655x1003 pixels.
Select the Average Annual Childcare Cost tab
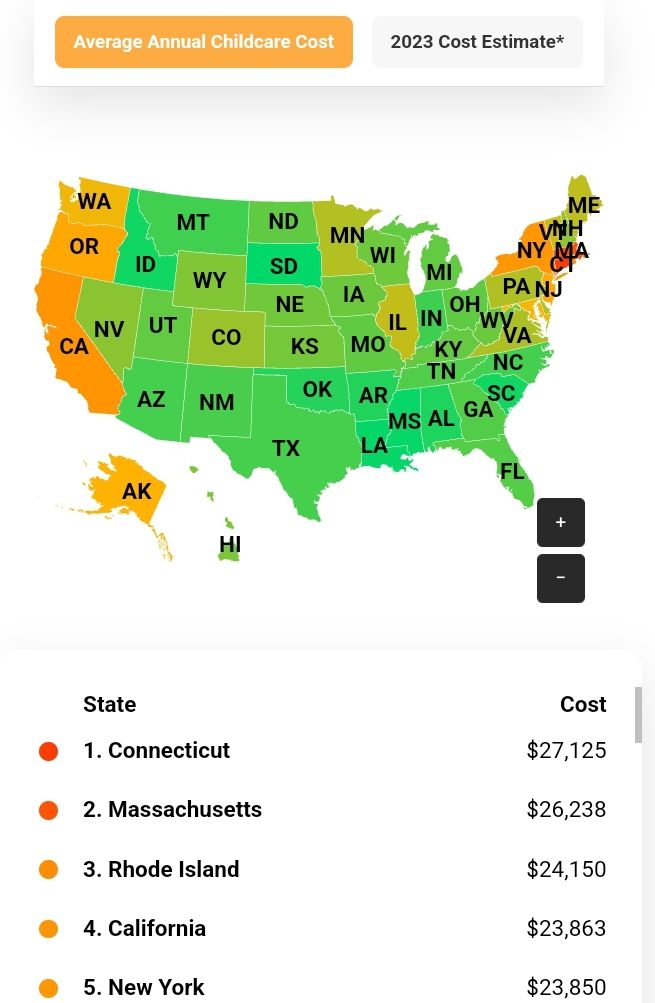[x=204, y=42]
